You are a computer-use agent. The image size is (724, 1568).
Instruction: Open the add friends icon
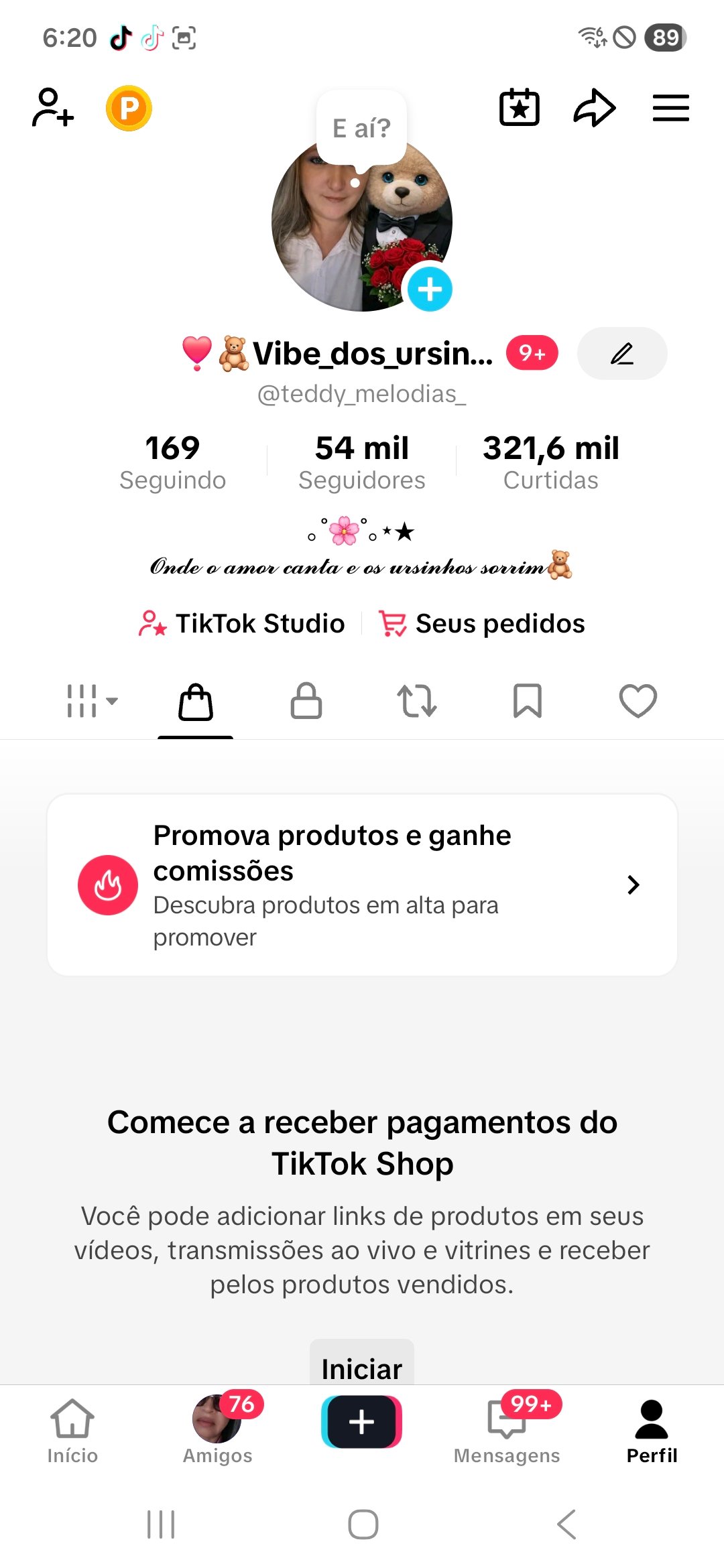coord(53,108)
